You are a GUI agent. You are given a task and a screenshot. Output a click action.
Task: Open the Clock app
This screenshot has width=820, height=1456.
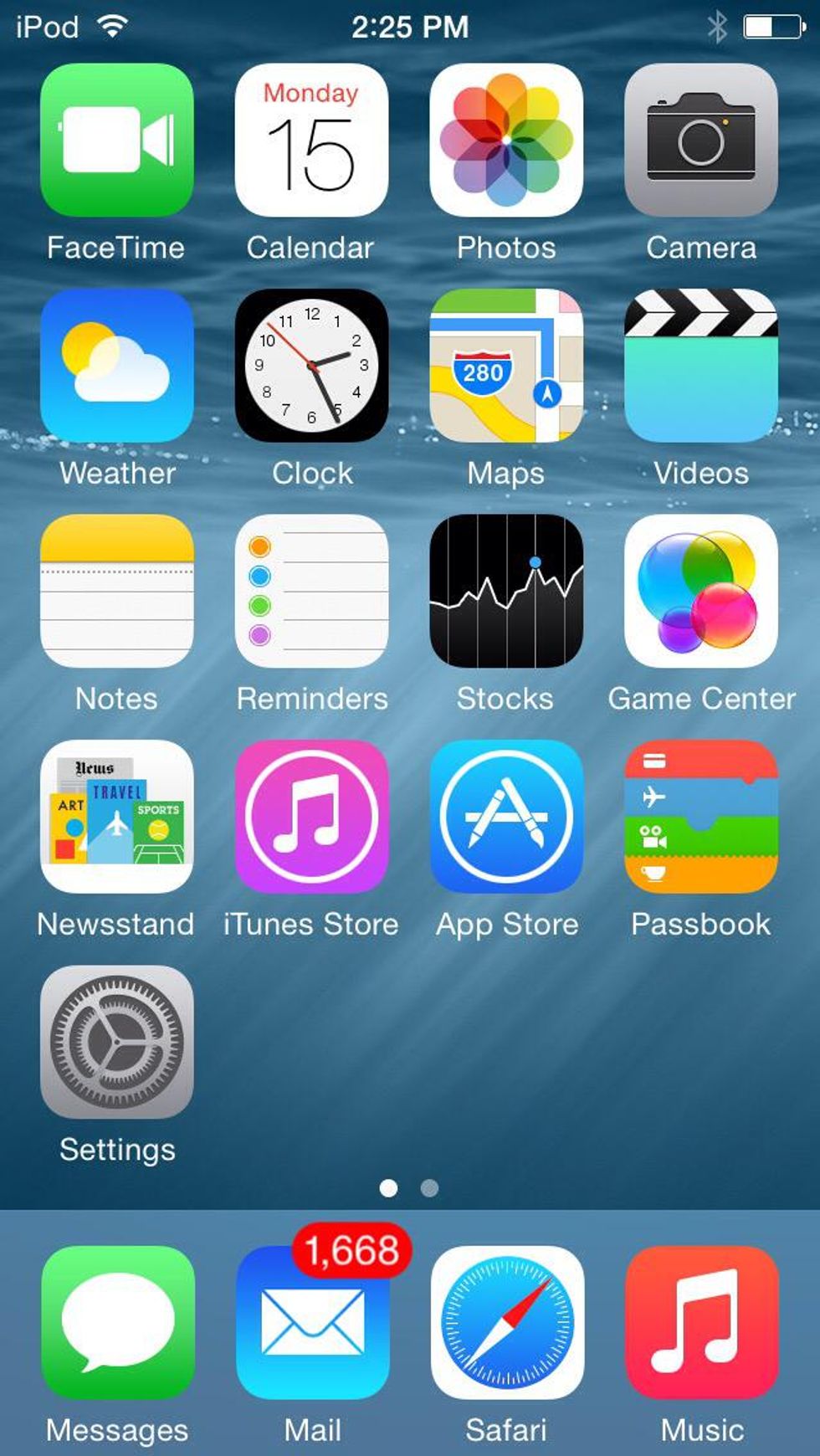(311, 366)
